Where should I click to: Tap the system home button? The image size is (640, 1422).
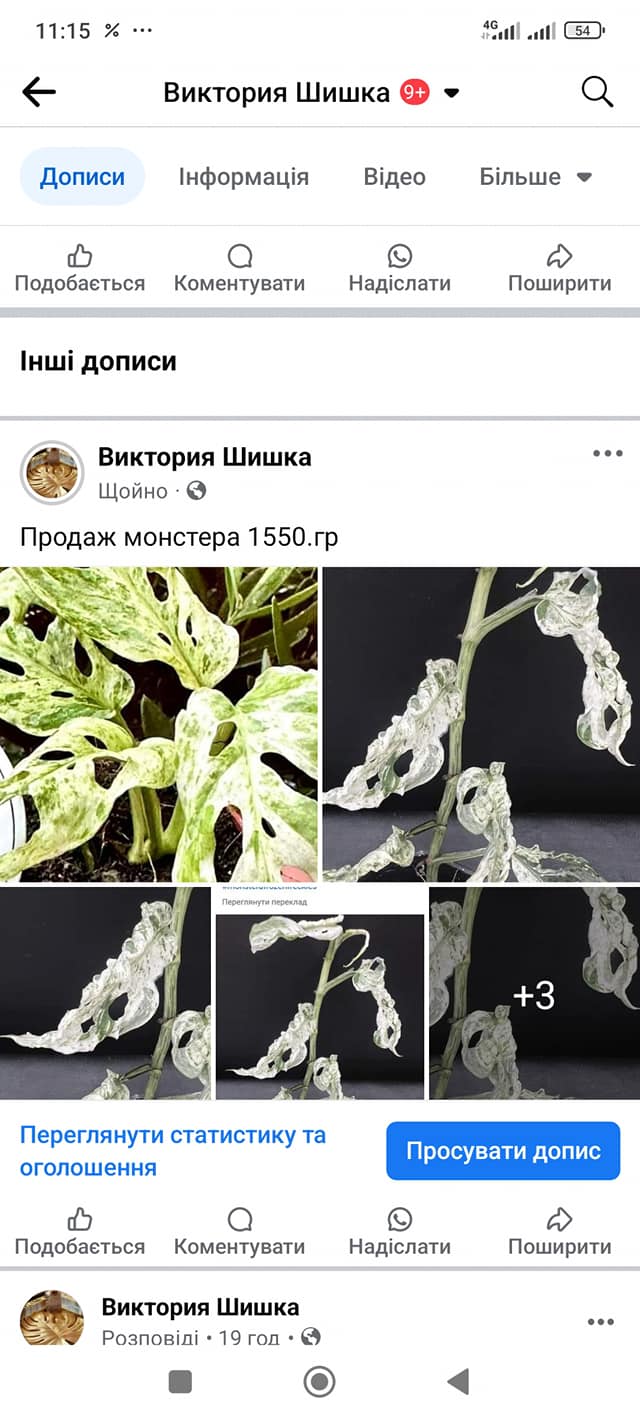[x=319, y=1382]
